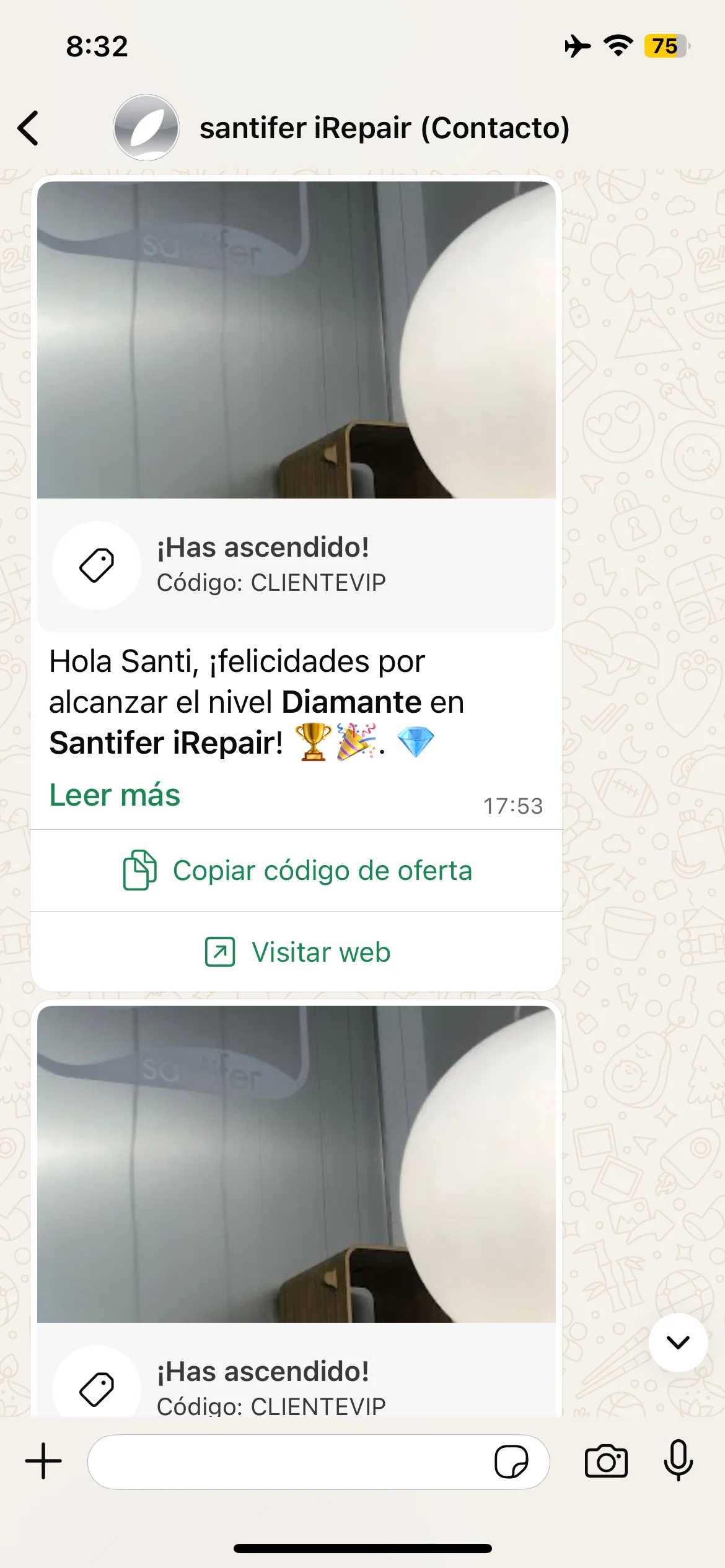
Task: Tap the chevron to jump to latest messages
Action: tap(678, 1342)
